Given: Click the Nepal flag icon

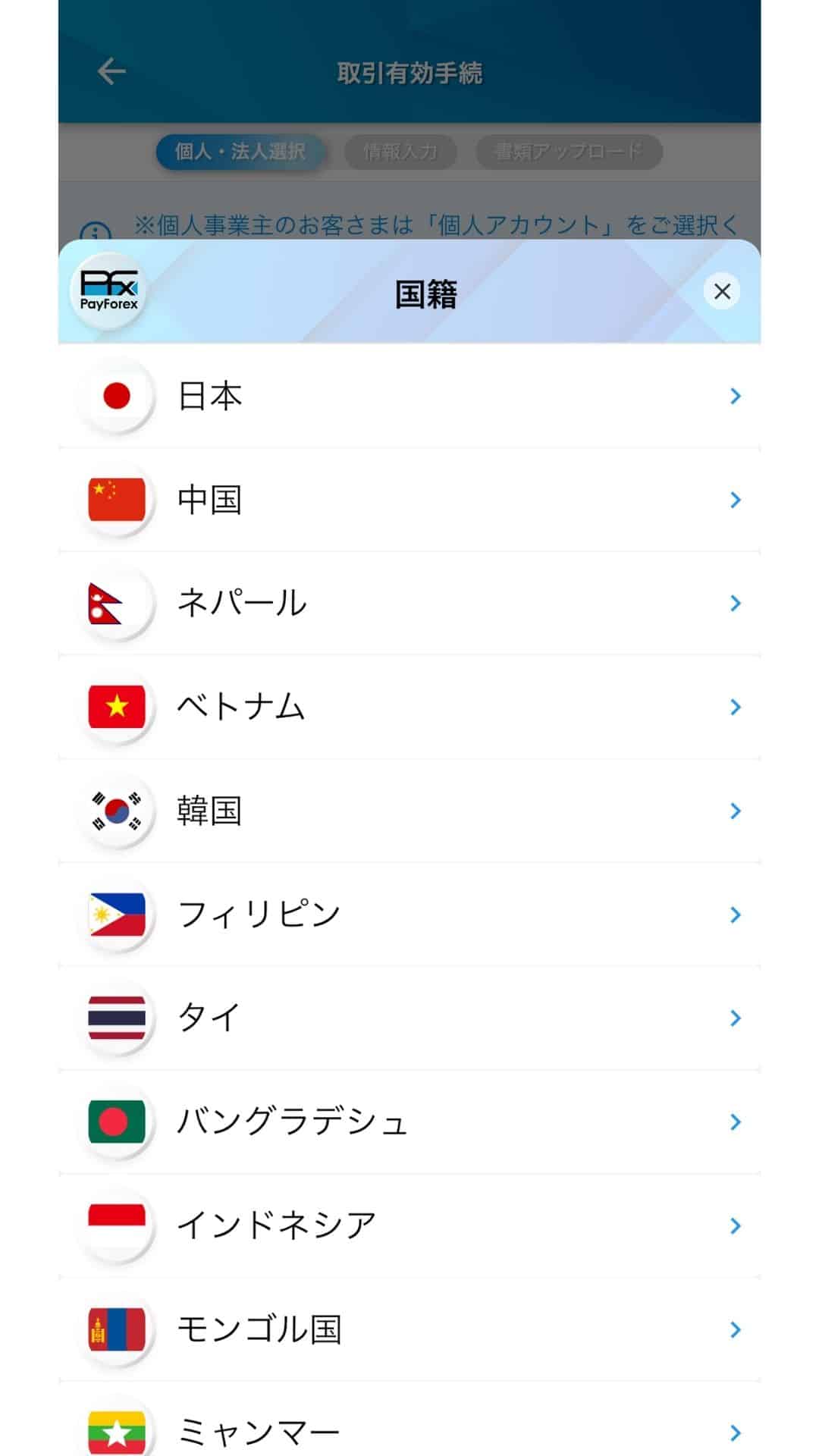Looking at the screenshot, I should pos(118,604).
